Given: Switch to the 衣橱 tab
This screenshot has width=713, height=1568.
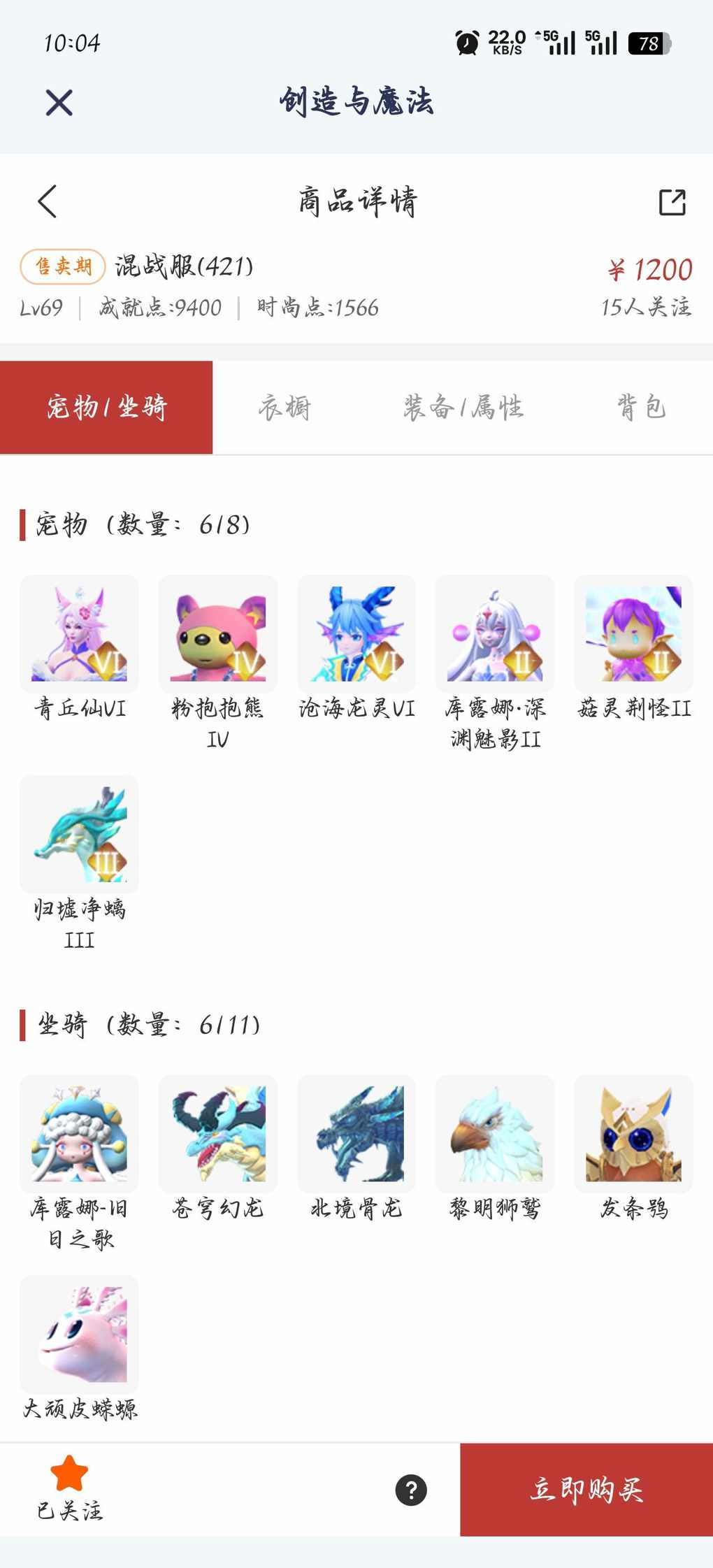Looking at the screenshot, I should click(285, 408).
